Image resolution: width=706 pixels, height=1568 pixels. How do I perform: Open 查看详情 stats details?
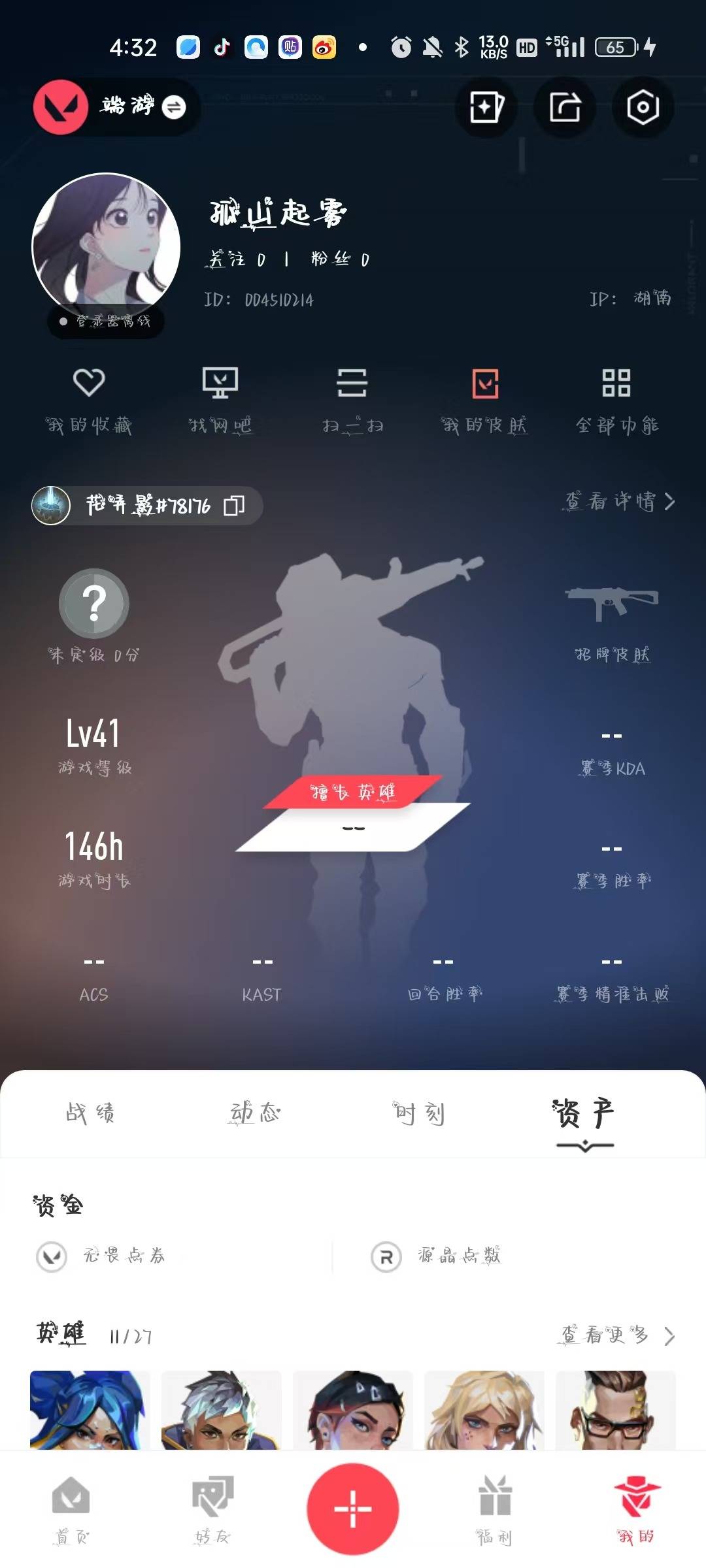pyautogui.click(x=619, y=501)
